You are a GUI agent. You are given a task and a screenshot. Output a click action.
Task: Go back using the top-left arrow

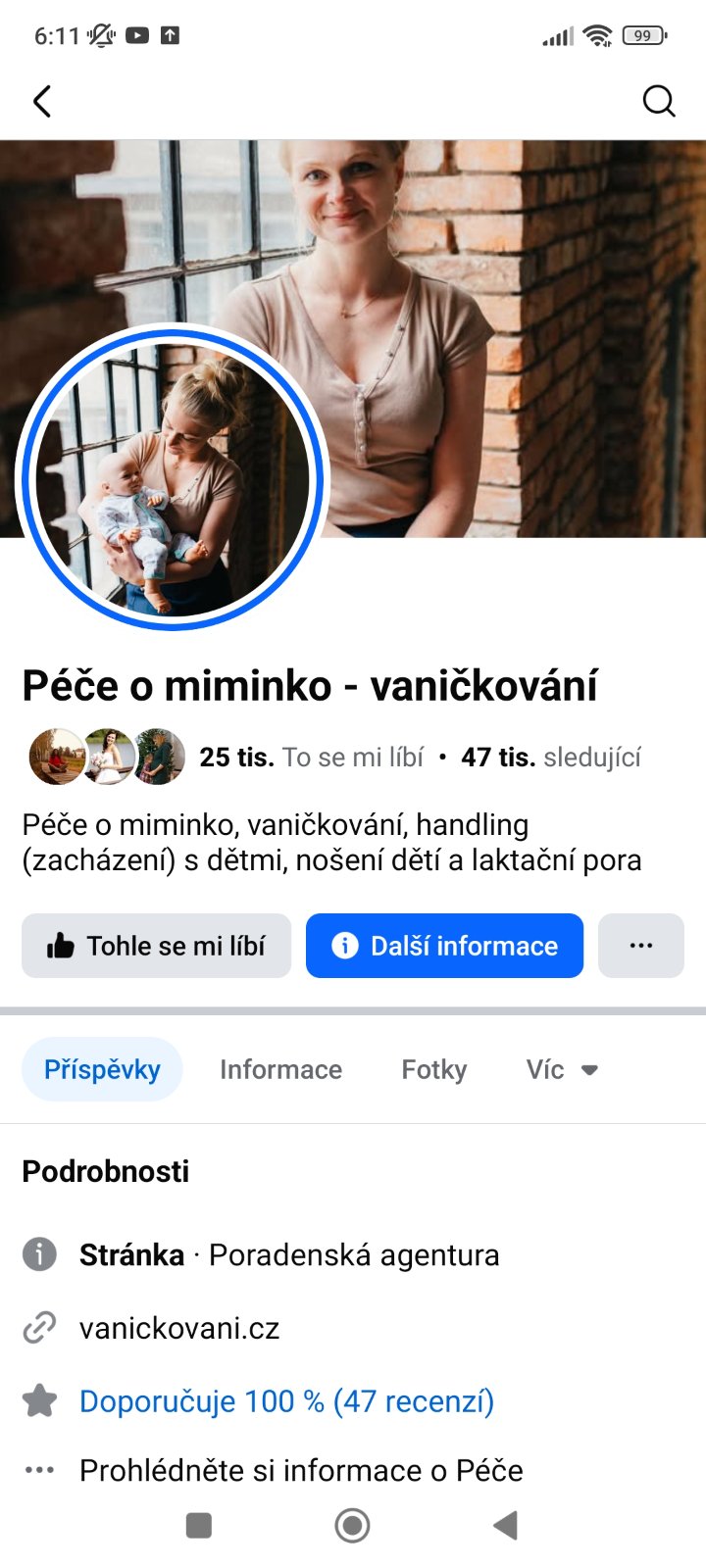click(x=42, y=101)
